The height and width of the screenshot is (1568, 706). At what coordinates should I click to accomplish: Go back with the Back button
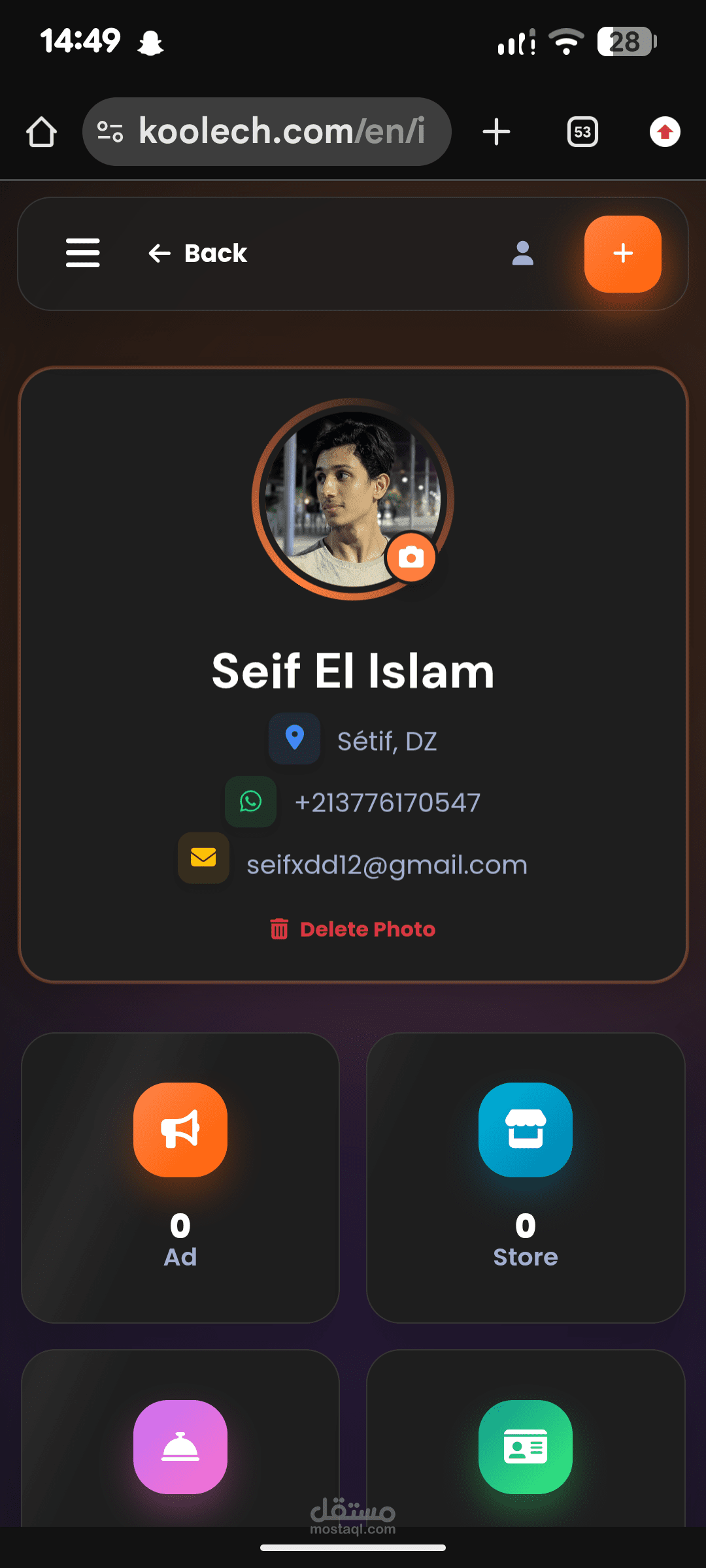(x=197, y=253)
